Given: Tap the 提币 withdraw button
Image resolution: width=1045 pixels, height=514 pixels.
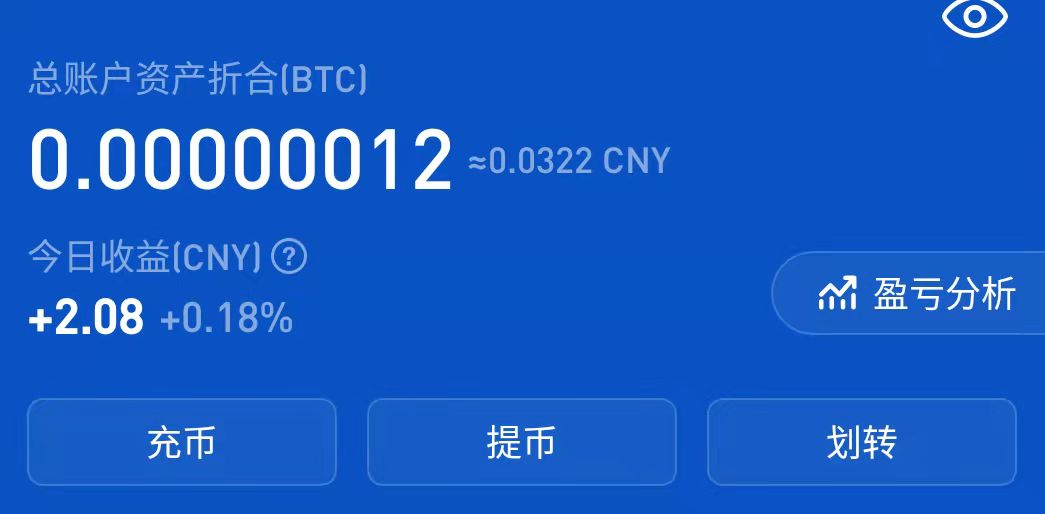Looking at the screenshot, I should [x=521, y=442].
